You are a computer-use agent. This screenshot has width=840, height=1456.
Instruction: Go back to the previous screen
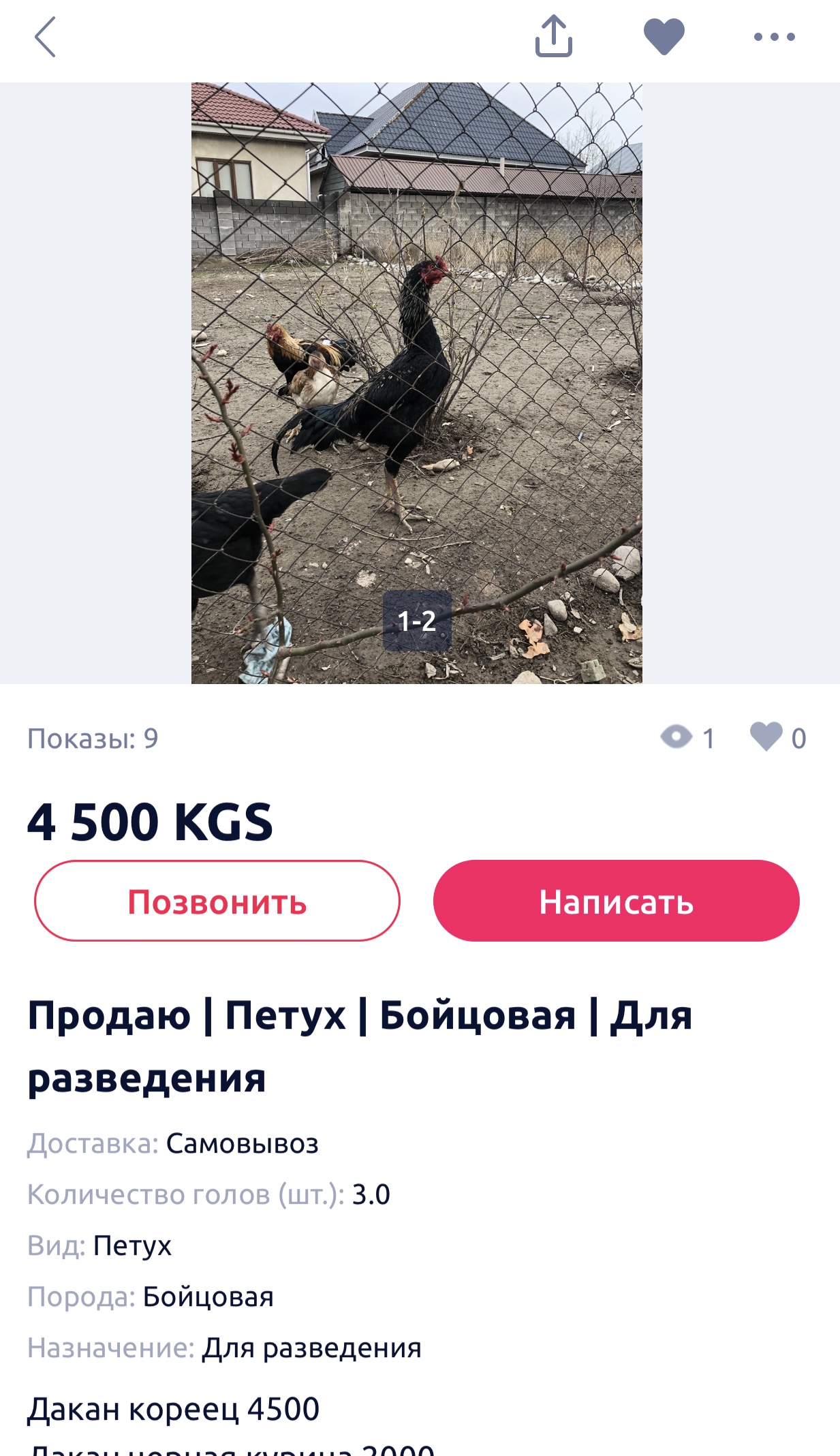click(45, 37)
